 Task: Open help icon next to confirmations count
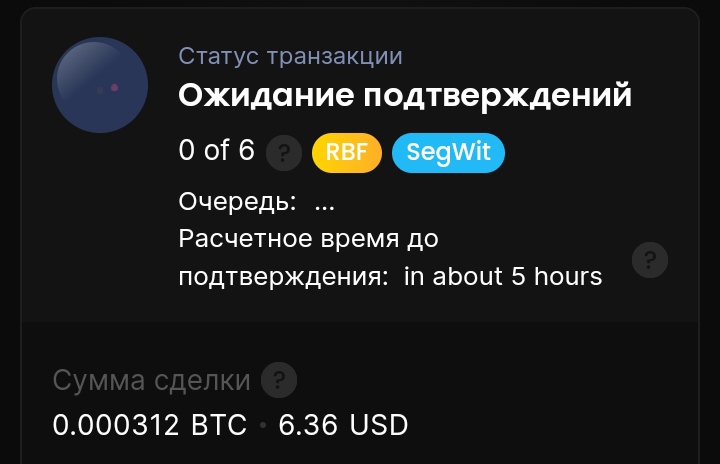tap(285, 154)
